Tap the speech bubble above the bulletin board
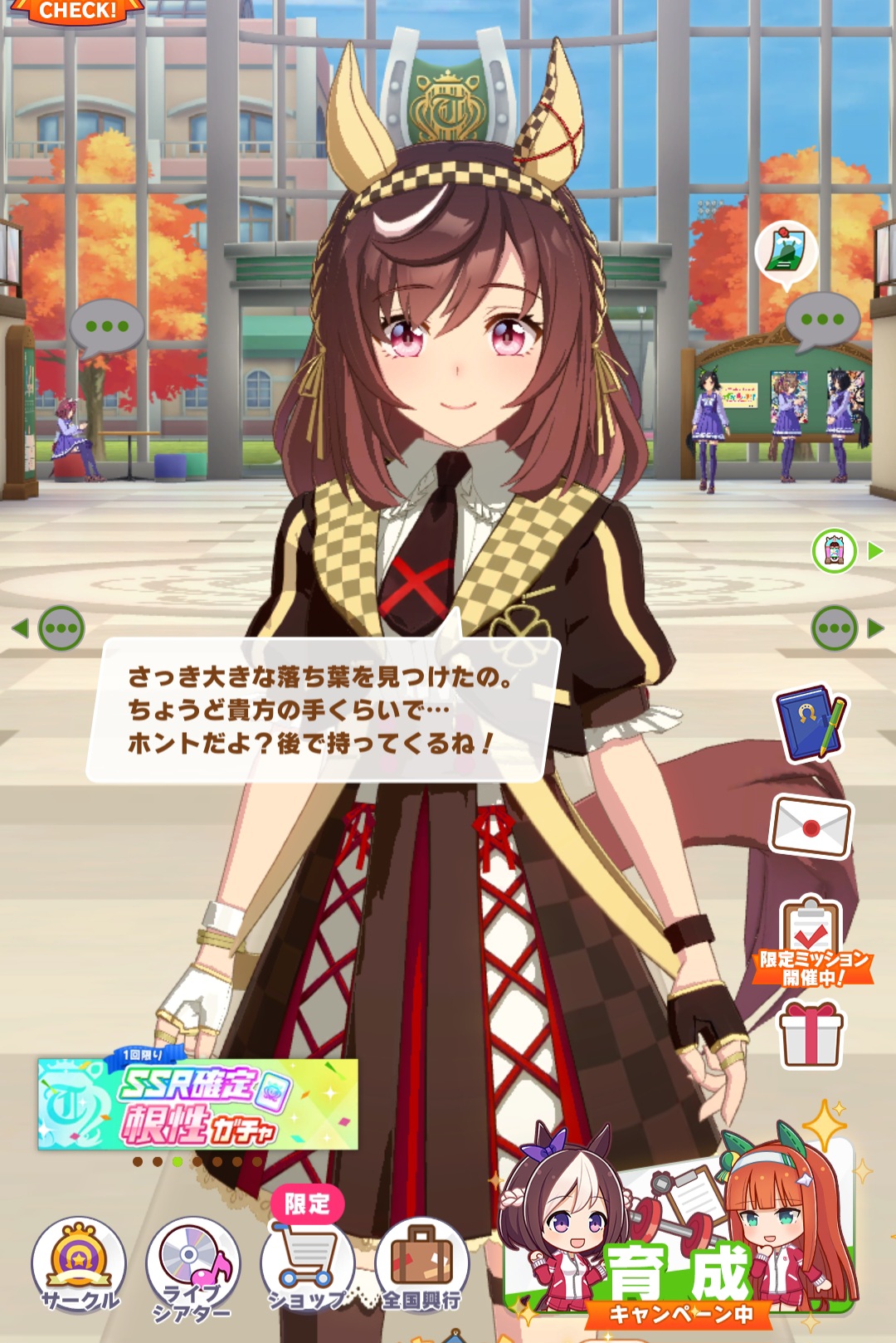 click(821, 320)
